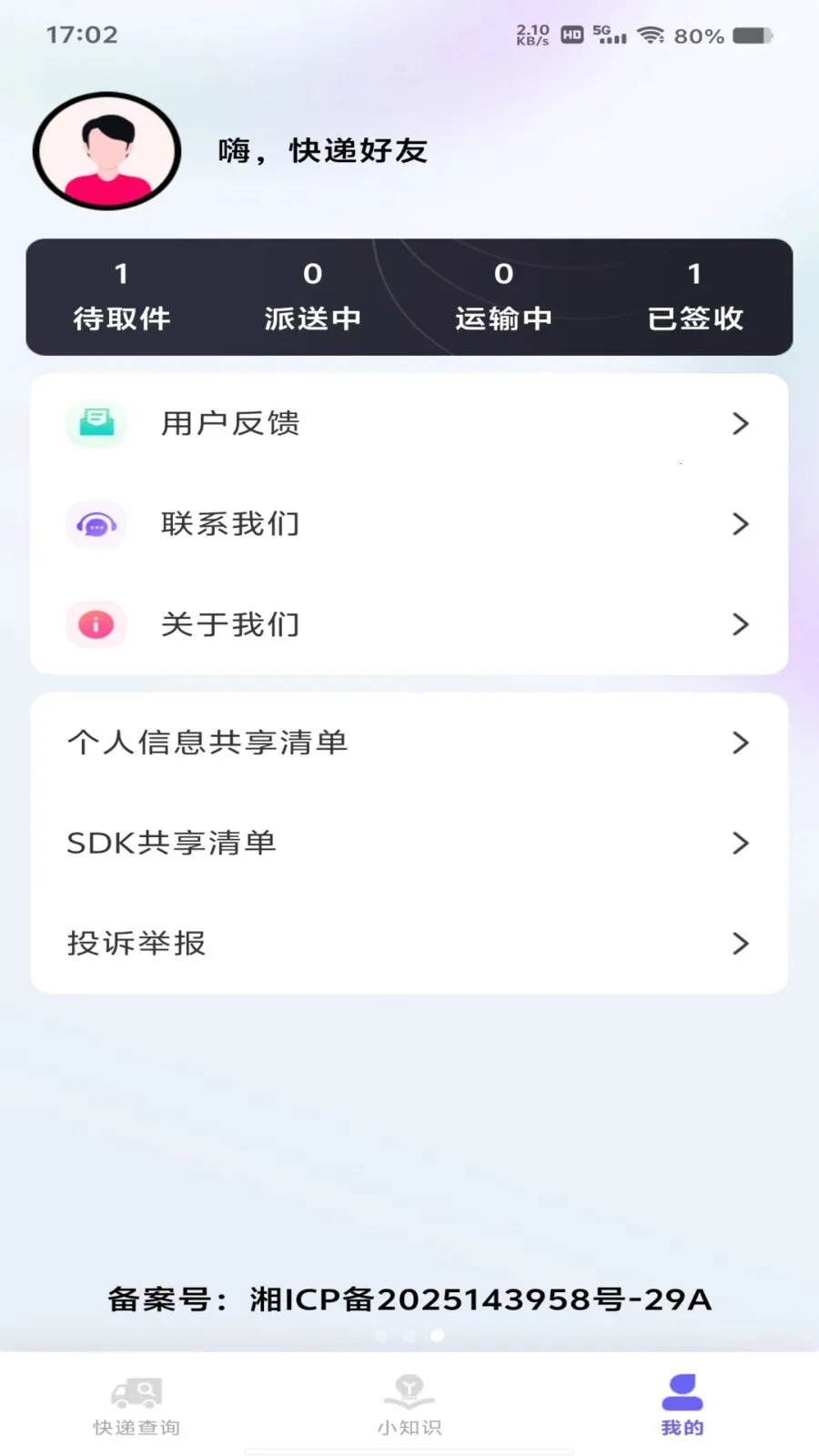Expand the SDK共享清单 chevron
The height and width of the screenshot is (1456, 819).
pyautogui.click(x=739, y=844)
